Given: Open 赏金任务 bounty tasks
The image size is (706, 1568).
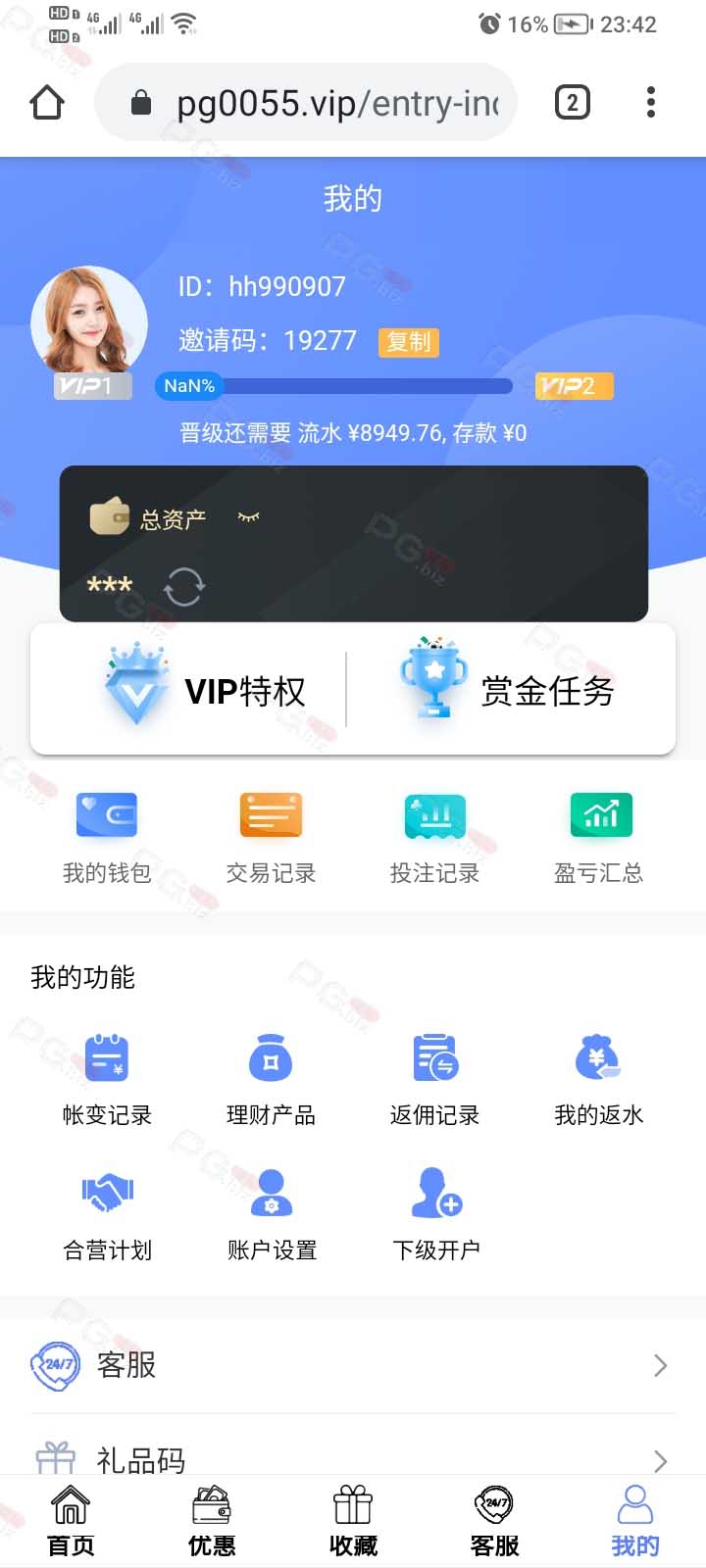Looking at the screenshot, I should (510, 690).
